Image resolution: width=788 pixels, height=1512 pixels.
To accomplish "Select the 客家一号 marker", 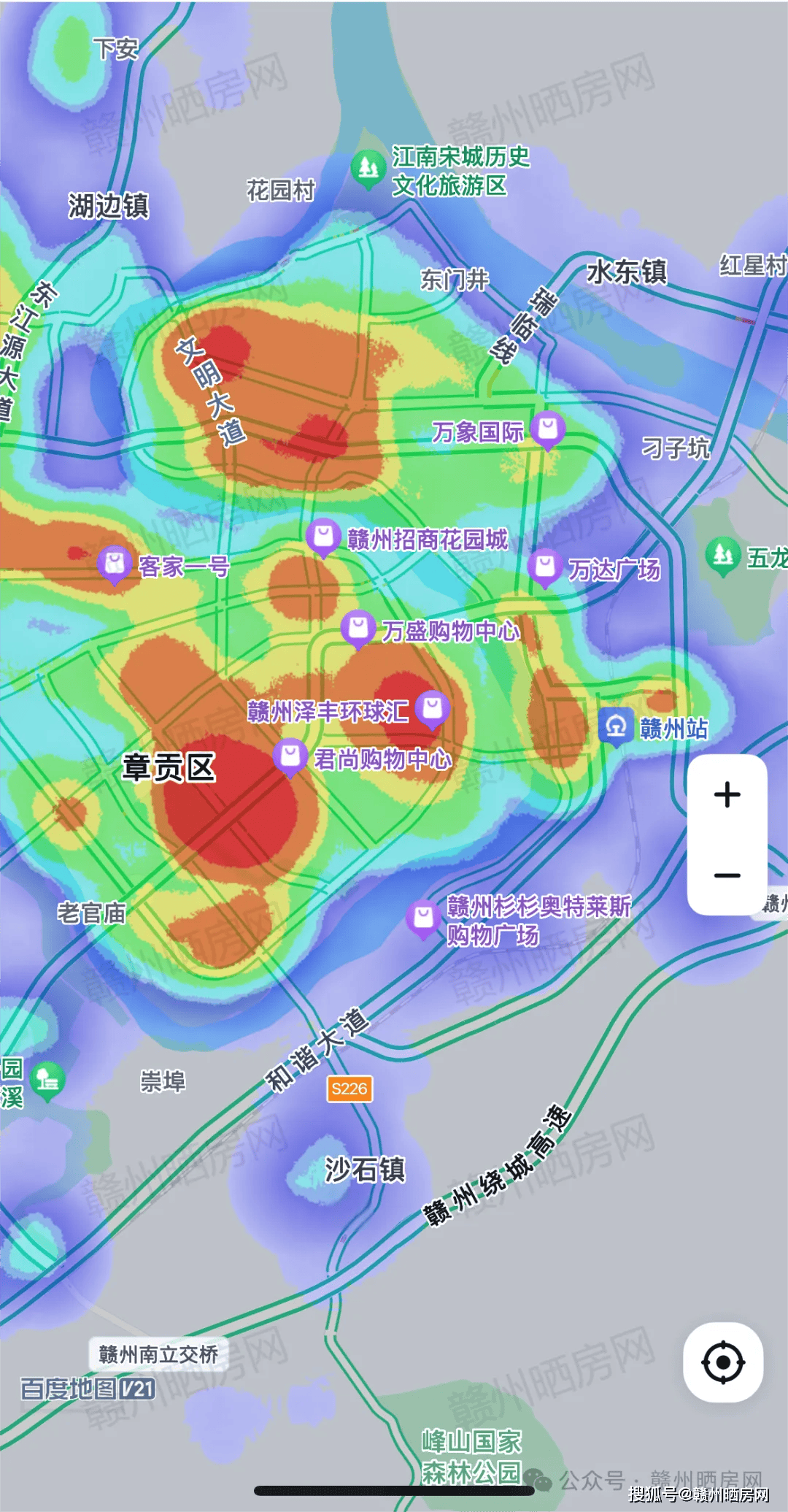I will 115,563.
